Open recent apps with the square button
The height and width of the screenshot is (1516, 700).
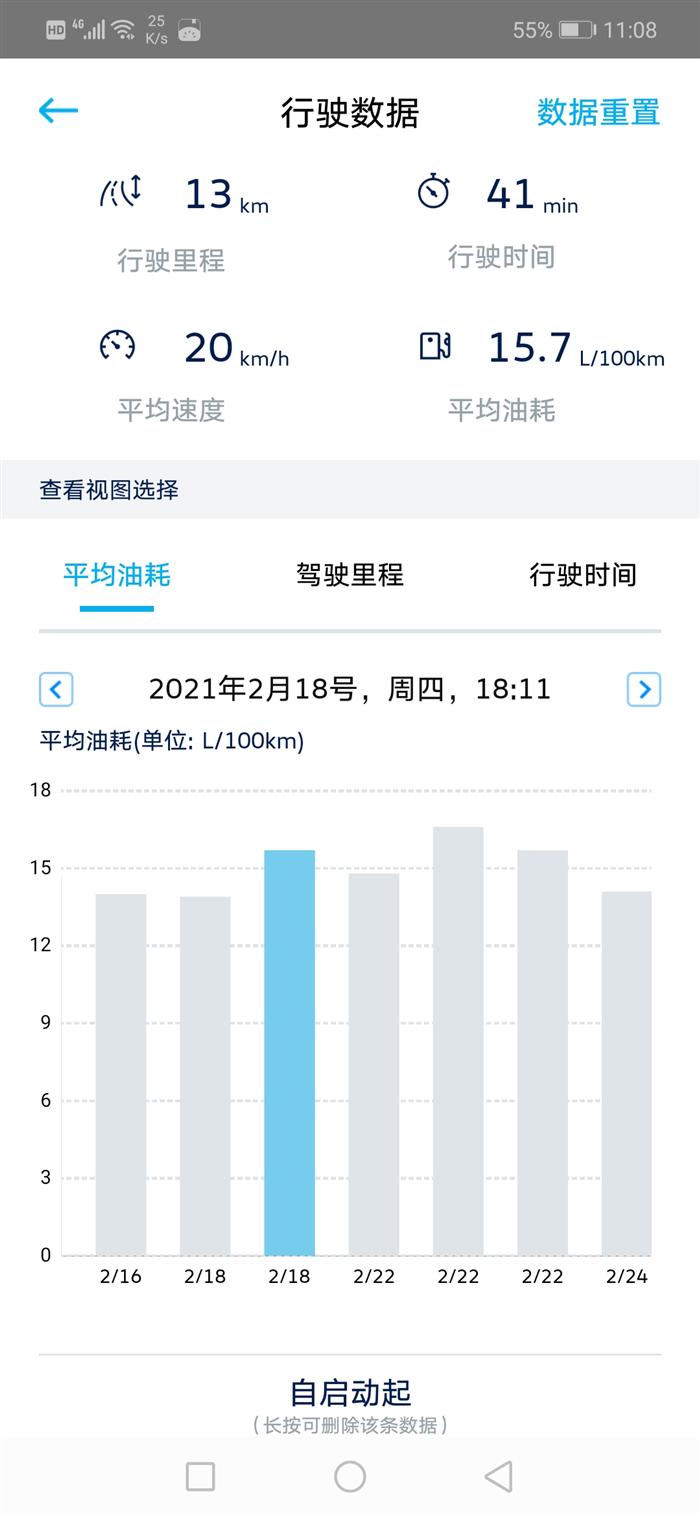(201, 1476)
